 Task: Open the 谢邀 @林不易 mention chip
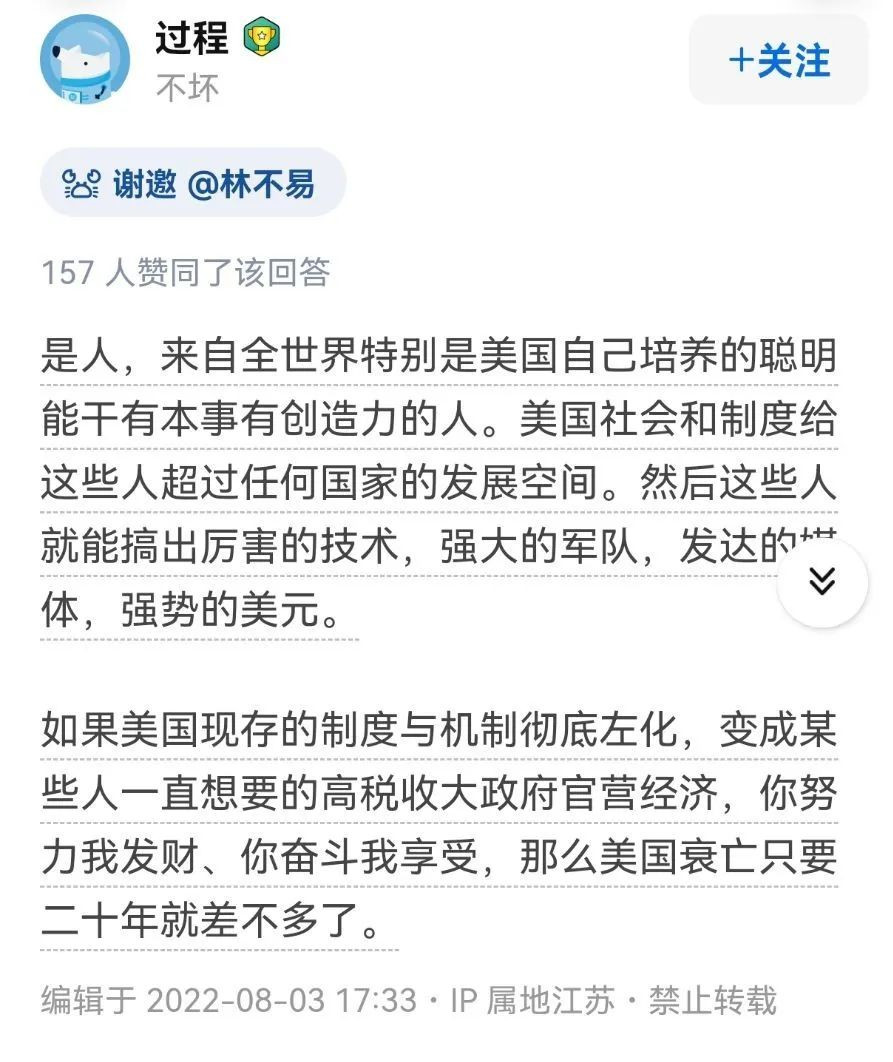point(192,183)
